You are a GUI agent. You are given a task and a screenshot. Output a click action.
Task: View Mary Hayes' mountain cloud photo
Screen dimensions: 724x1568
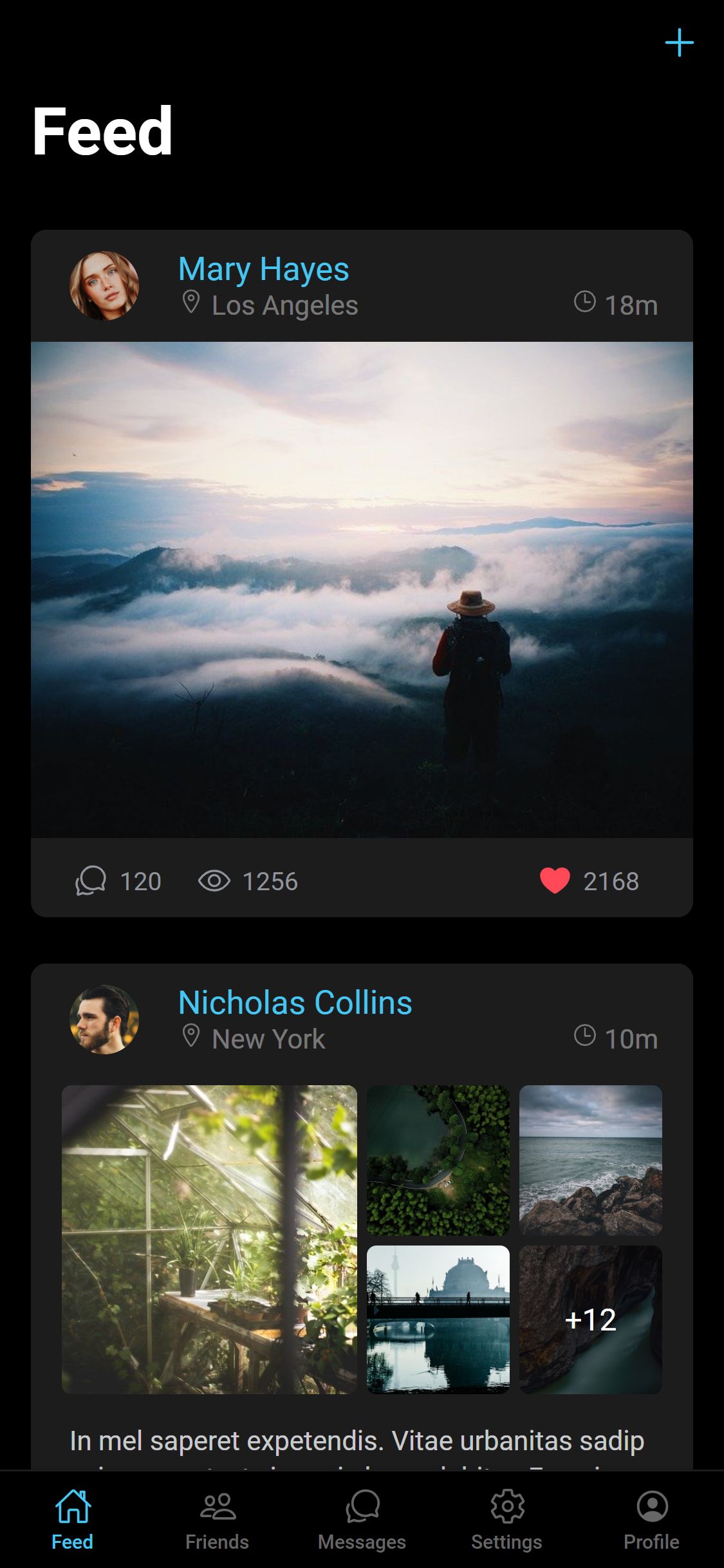362,589
